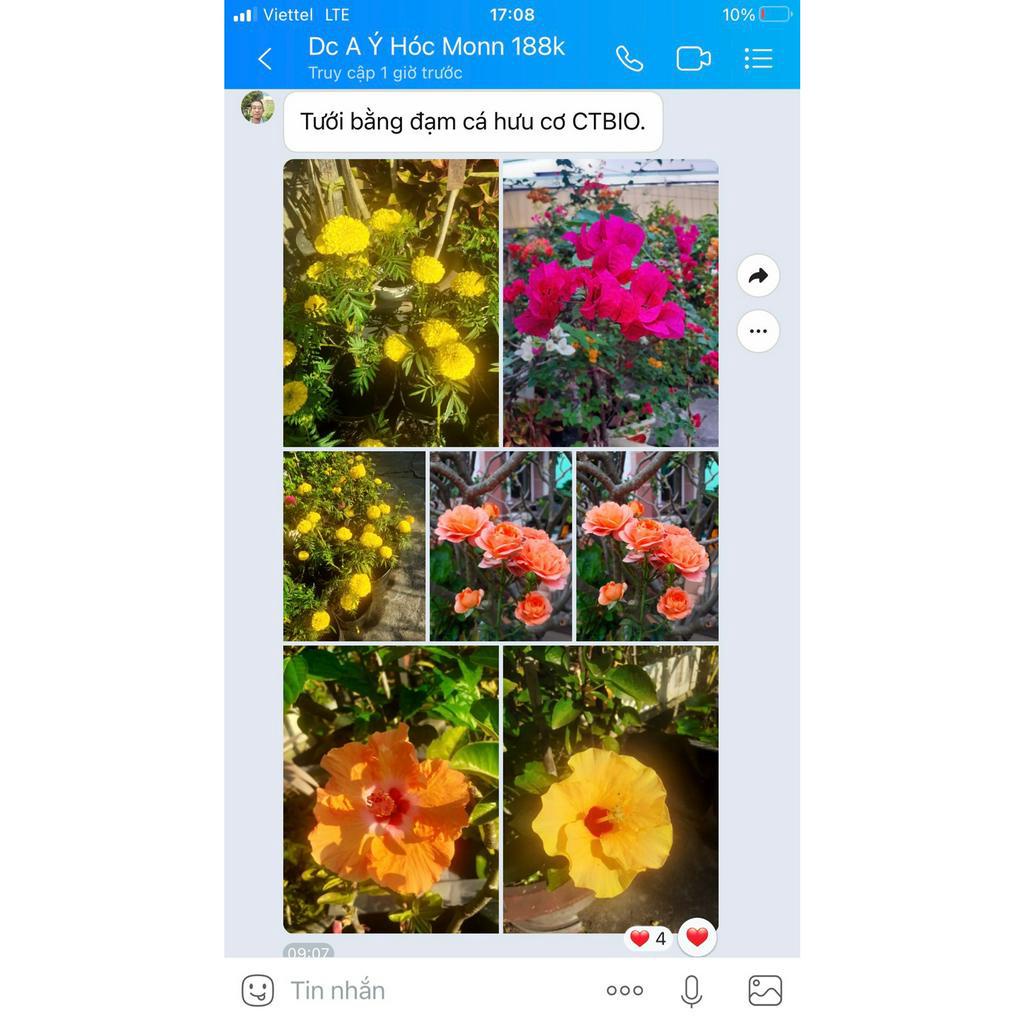Start a voice call
1024x1024 pixels.
[629, 59]
